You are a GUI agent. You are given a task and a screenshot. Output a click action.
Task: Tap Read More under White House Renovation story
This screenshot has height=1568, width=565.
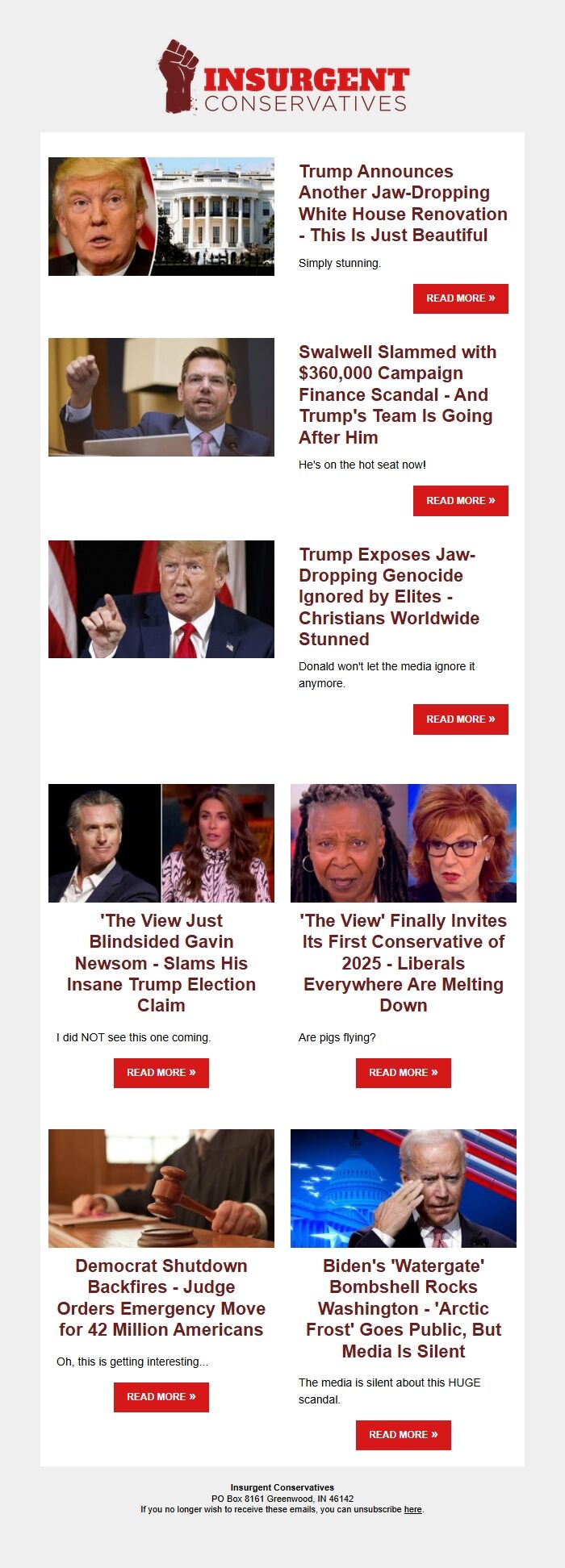(x=460, y=298)
